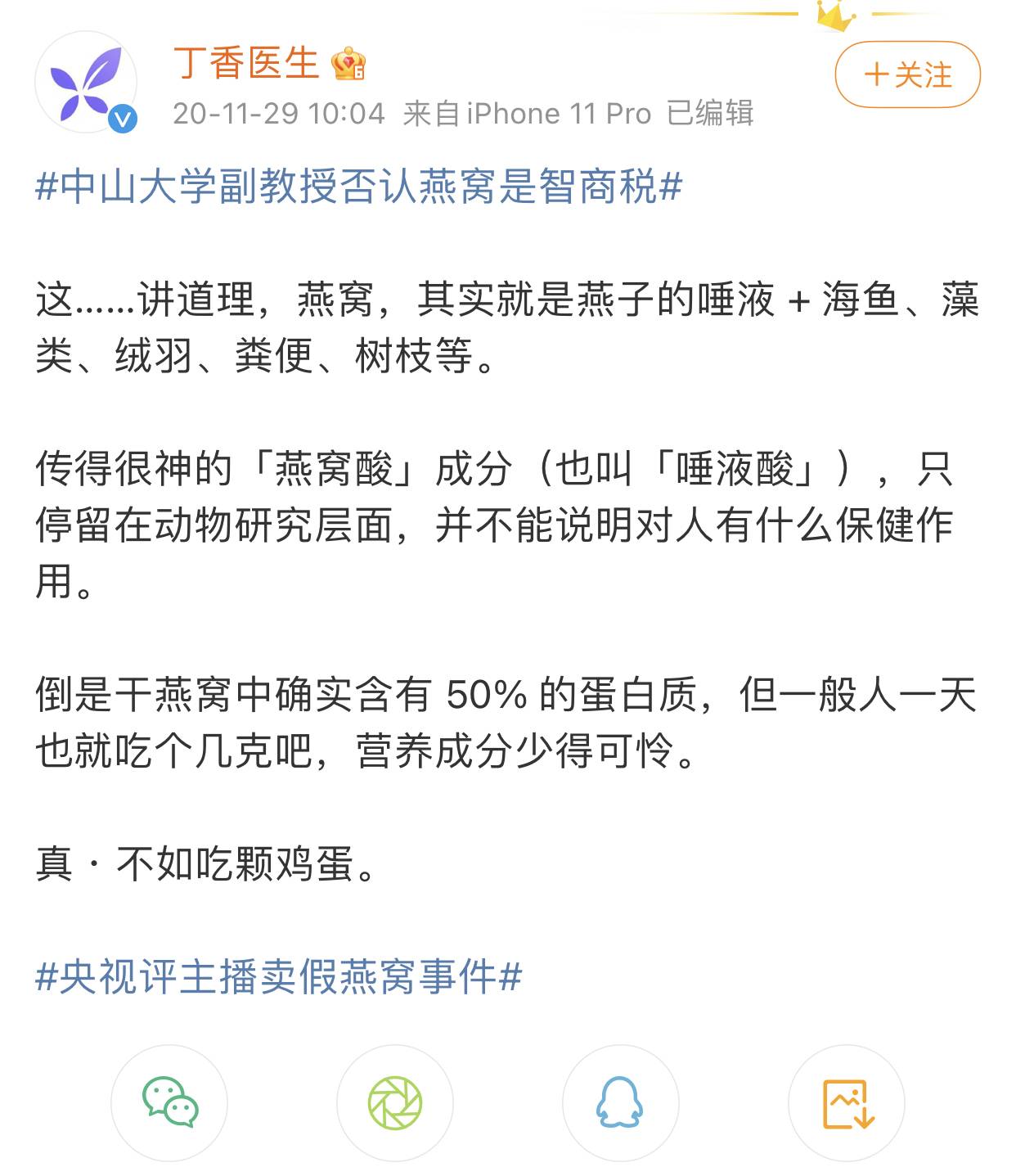Share to WeChat Moments
The image size is (1016, 1176).
point(395,1102)
